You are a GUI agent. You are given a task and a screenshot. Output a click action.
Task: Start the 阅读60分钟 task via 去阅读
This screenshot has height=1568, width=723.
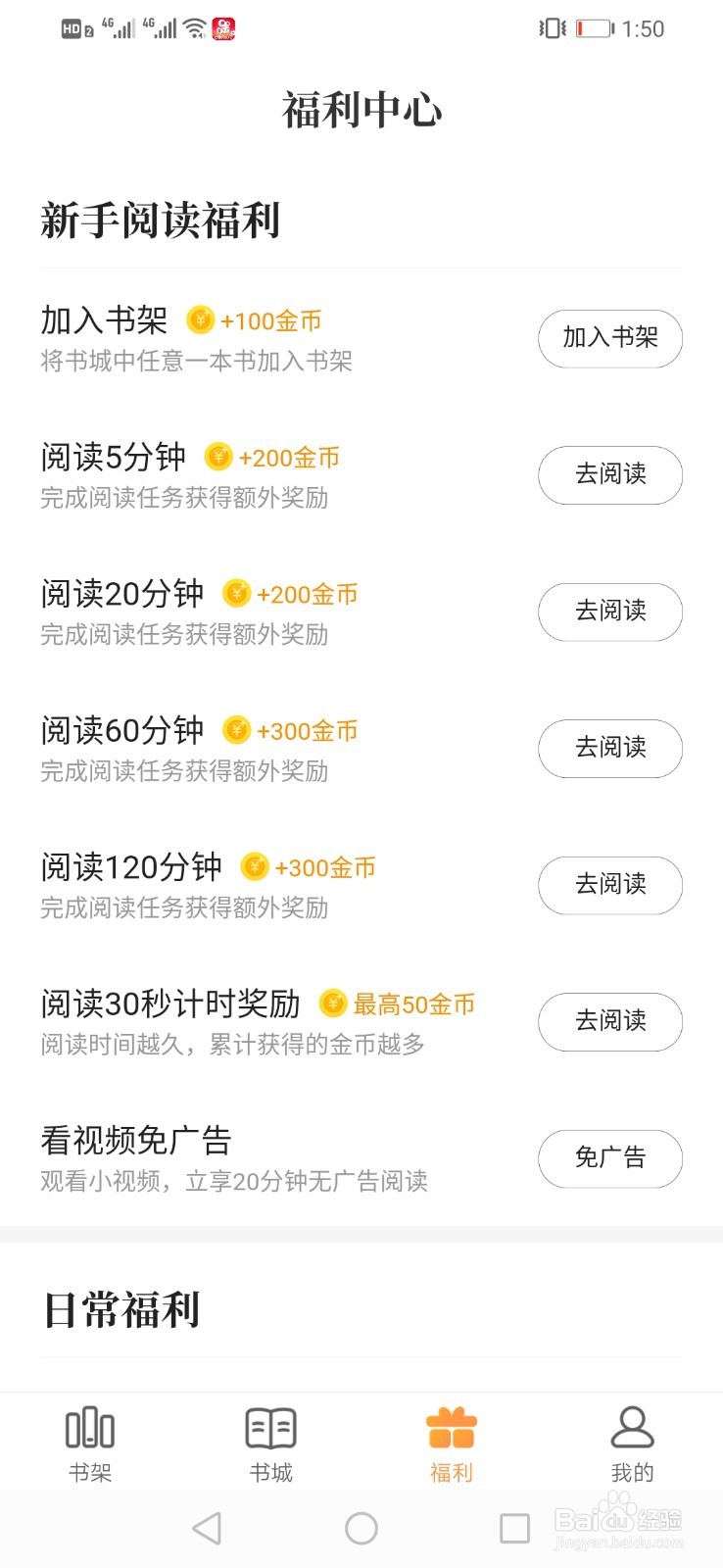[x=610, y=748]
